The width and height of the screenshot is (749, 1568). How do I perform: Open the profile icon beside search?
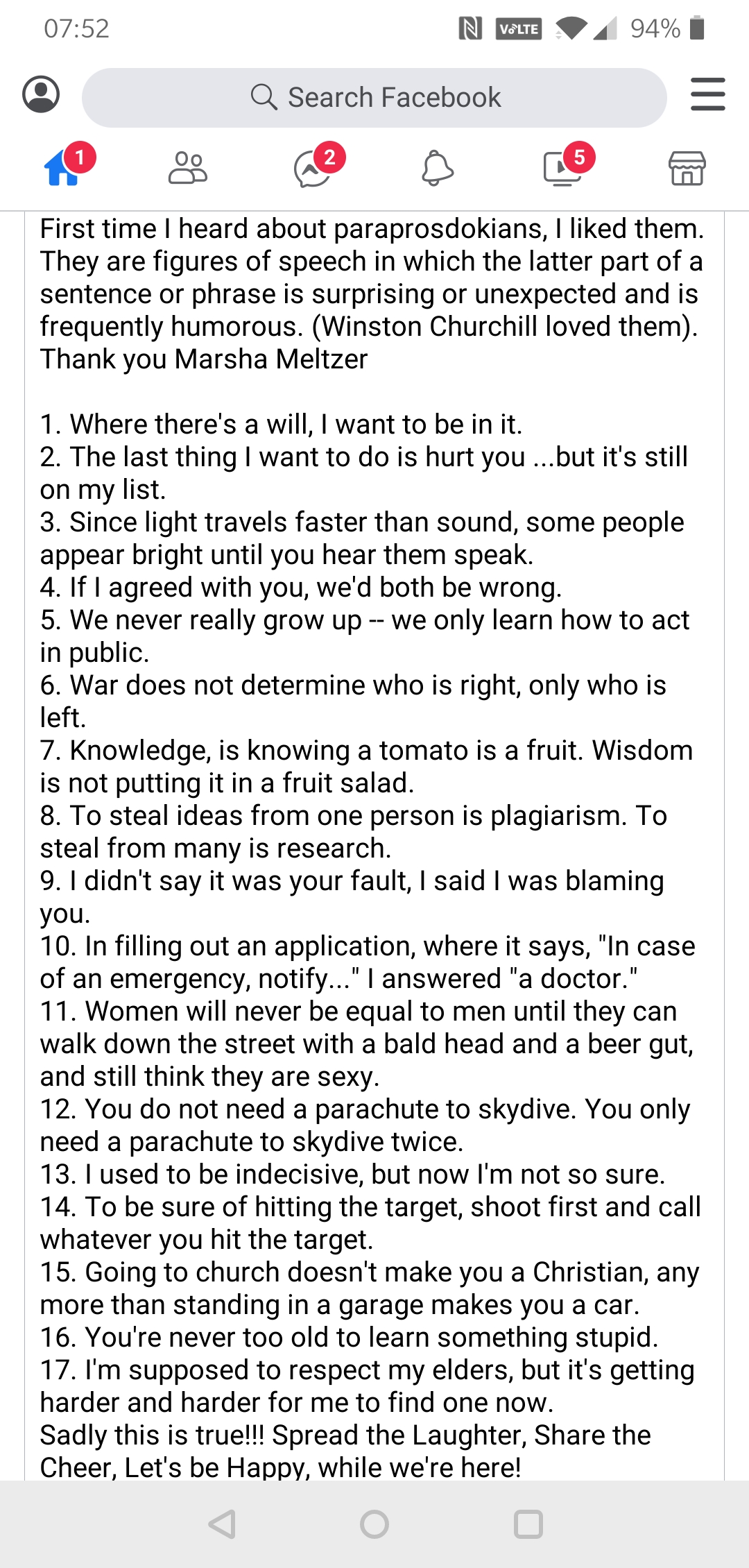[41, 94]
